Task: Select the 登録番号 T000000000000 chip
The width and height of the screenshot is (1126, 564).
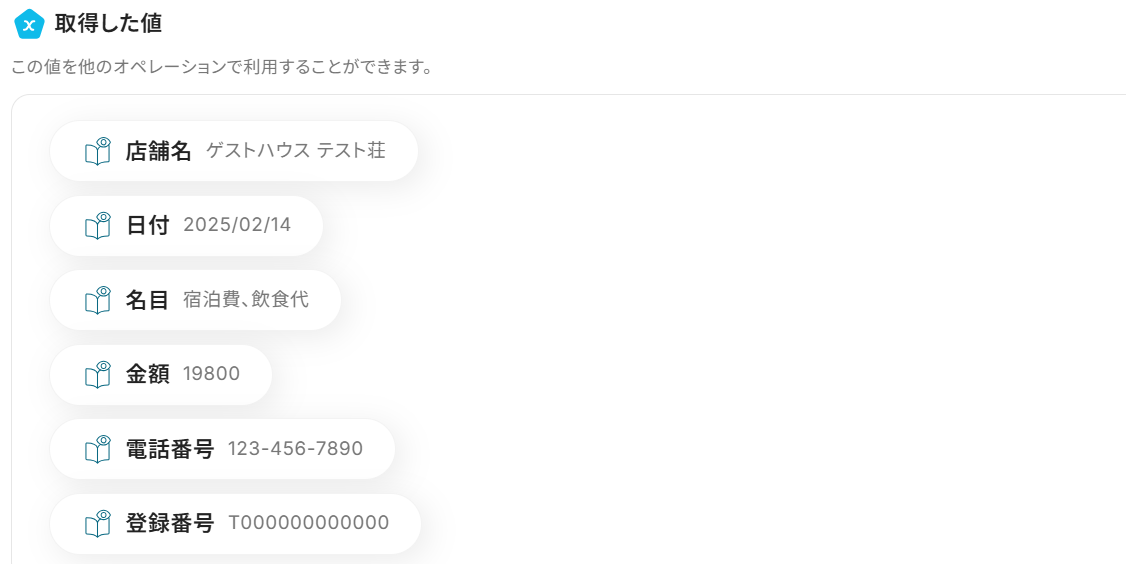Action: [x=236, y=523]
